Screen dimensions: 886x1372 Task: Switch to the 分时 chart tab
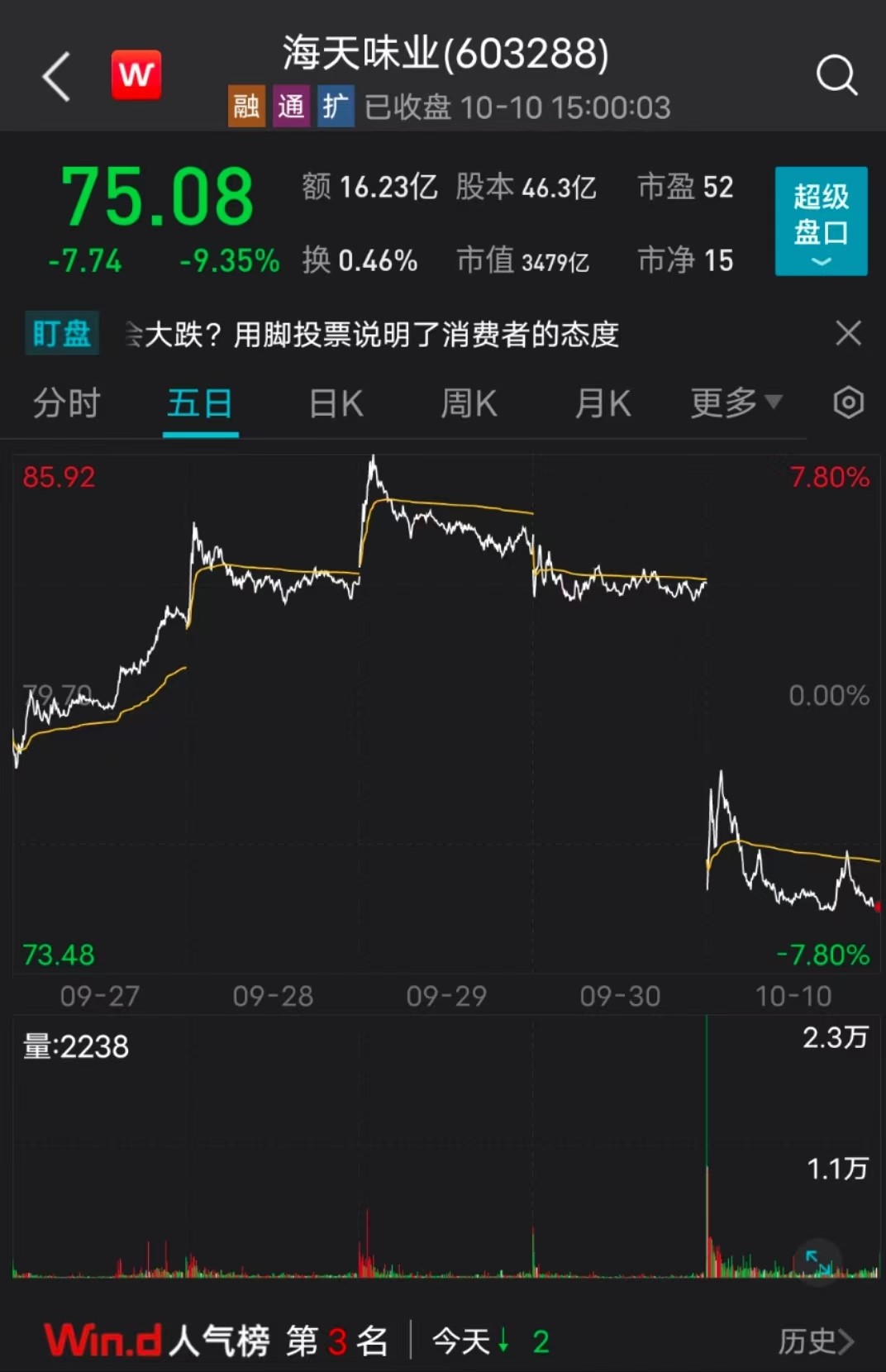click(x=66, y=404)
